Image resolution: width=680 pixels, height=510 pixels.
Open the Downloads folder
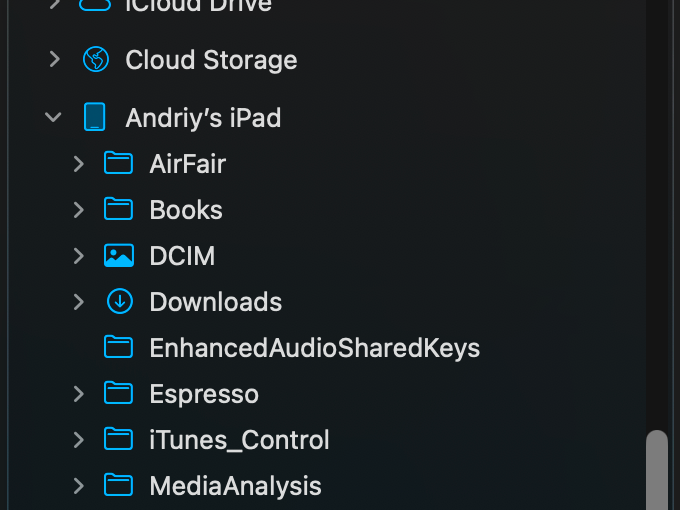coord(216,302)
